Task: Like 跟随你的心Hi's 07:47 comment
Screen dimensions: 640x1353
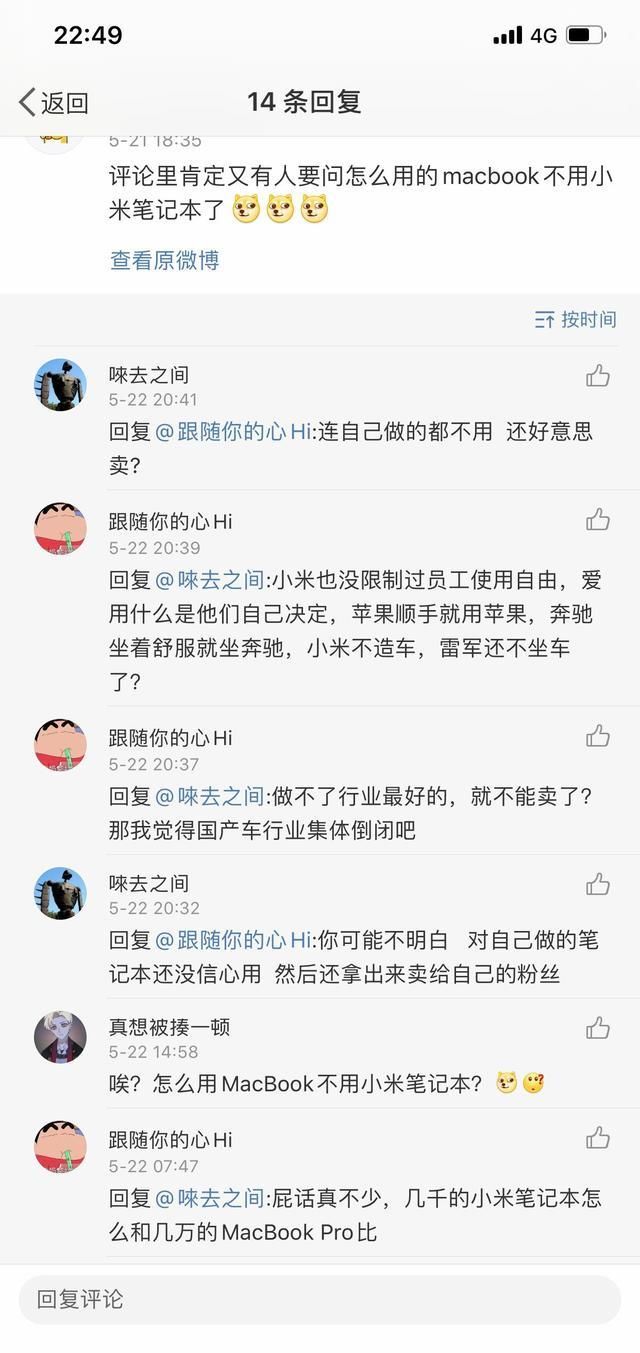Action: [598, 1138]
